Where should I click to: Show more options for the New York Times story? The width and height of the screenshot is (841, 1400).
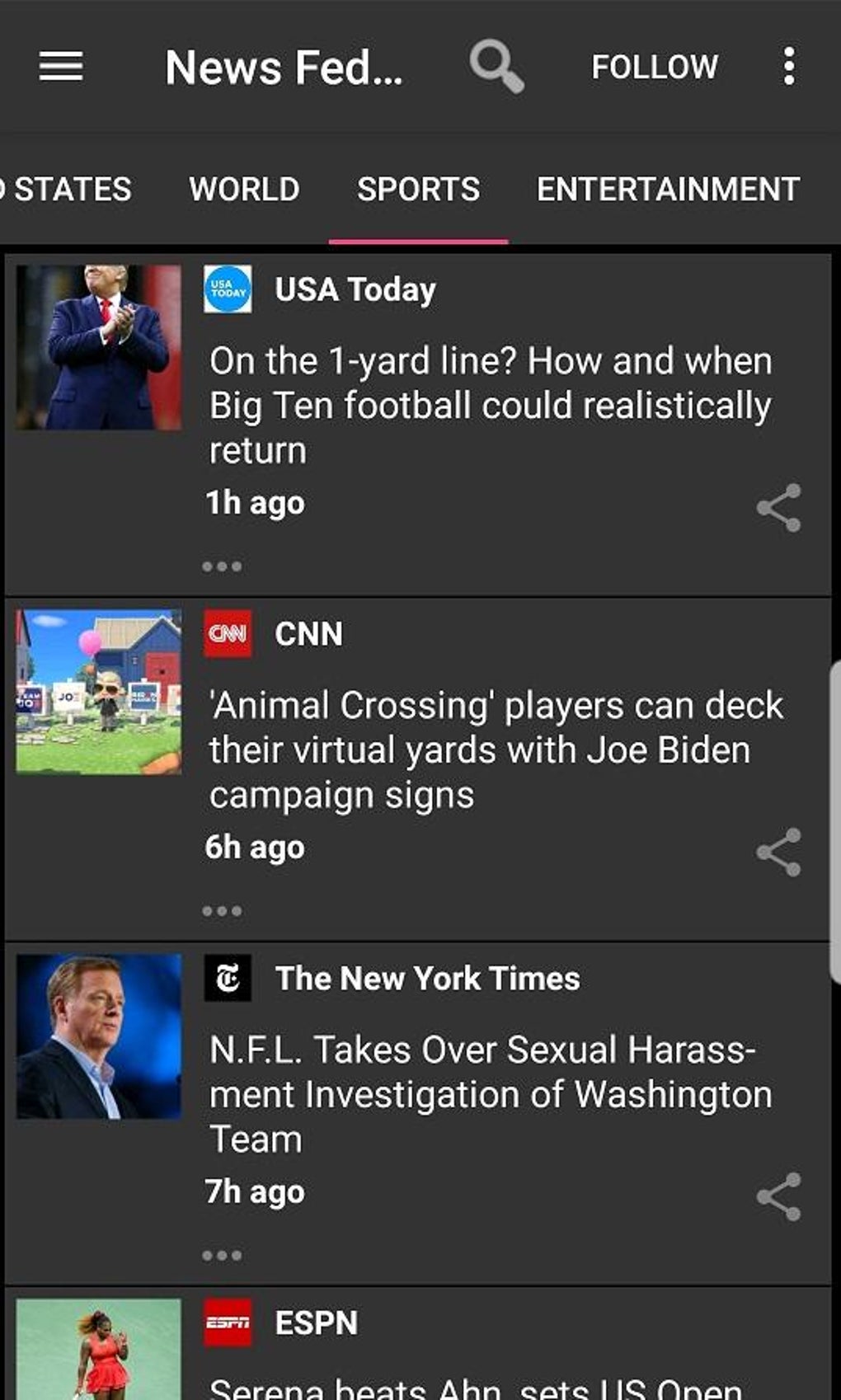pos(222,1256)
